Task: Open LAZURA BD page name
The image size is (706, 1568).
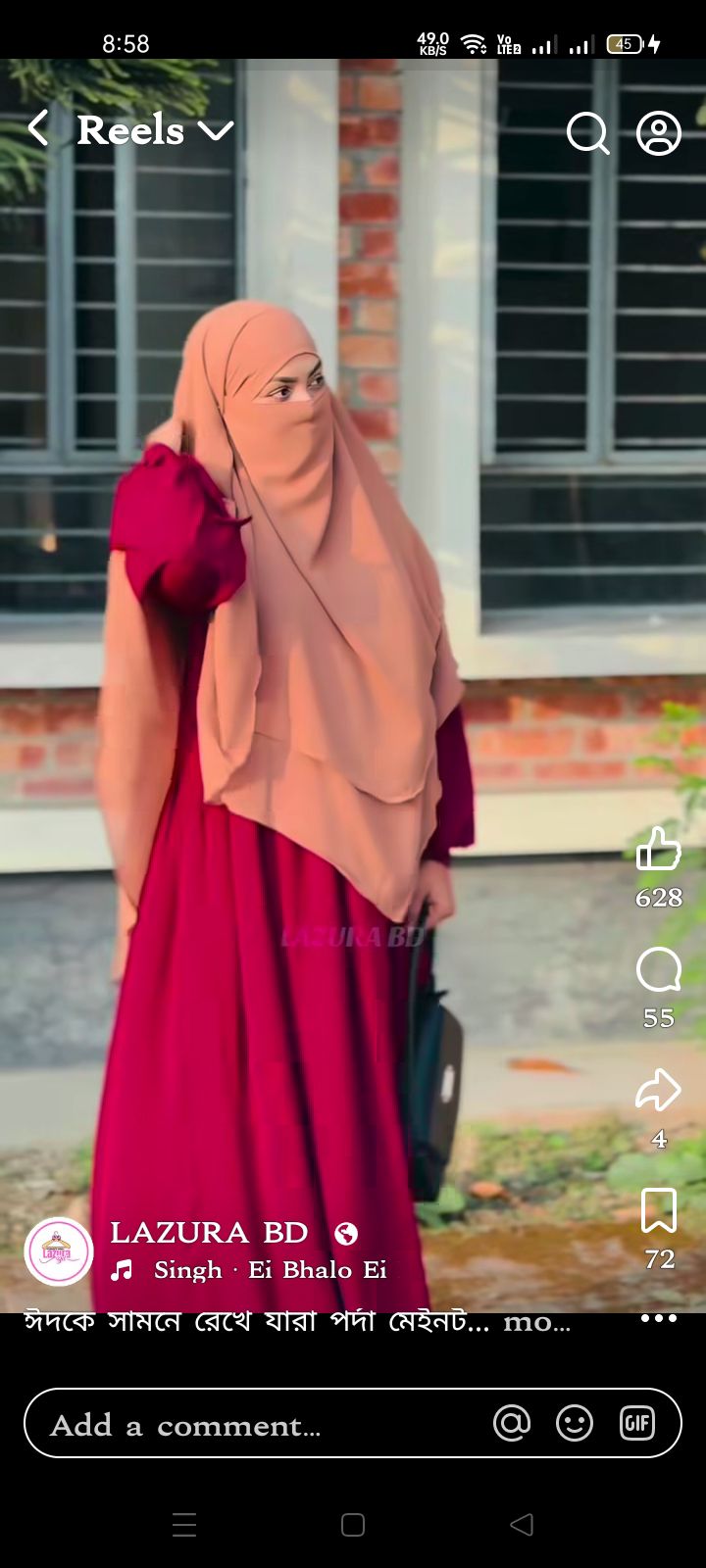Action: click(209, 1233)
